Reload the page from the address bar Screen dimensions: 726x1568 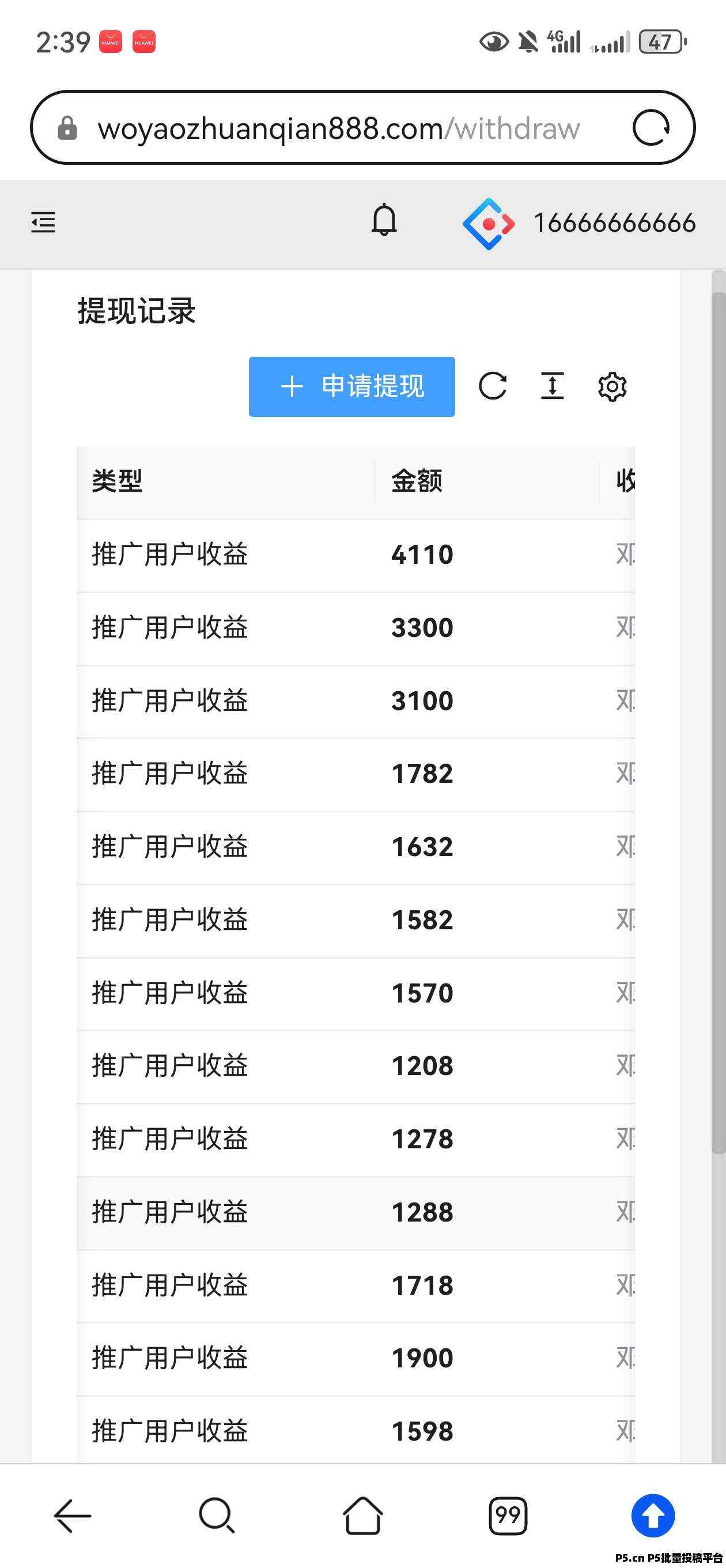(651, 128)
